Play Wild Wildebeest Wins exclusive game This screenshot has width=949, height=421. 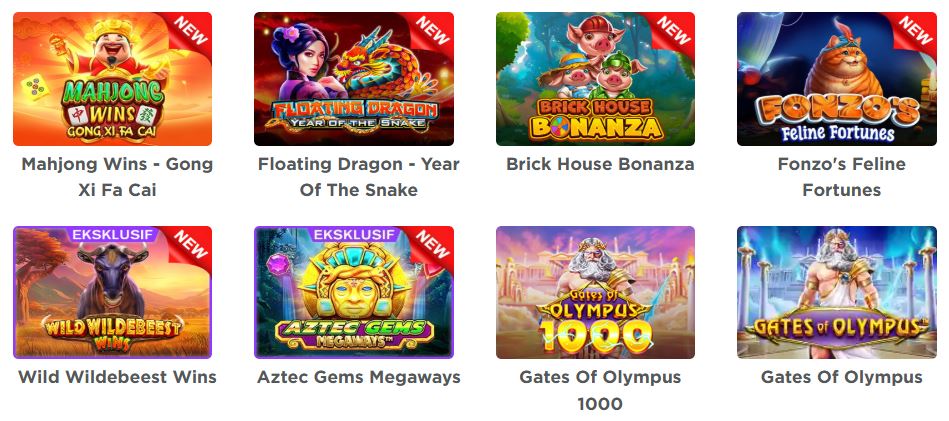(x=112, y=292)
